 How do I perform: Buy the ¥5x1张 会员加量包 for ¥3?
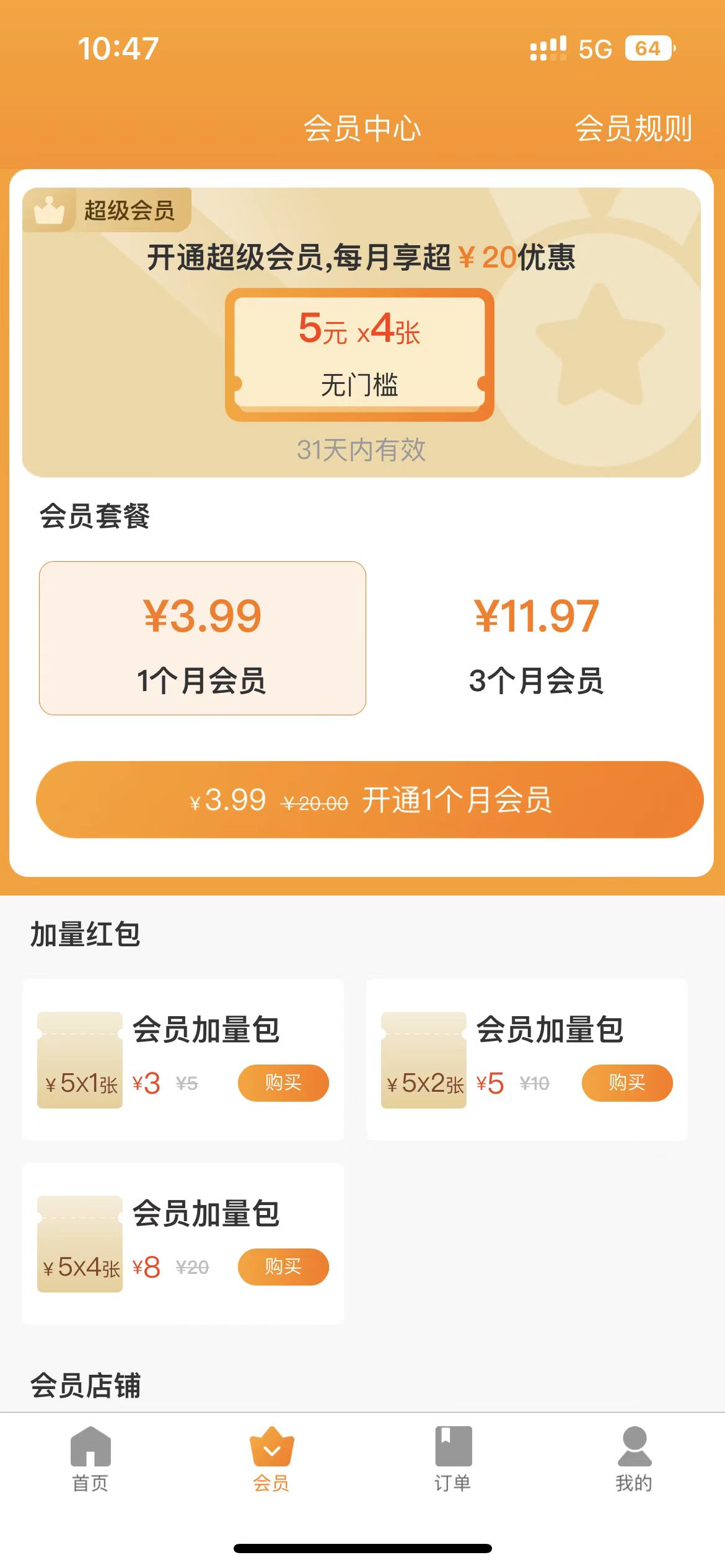(x=283, y=1082)
